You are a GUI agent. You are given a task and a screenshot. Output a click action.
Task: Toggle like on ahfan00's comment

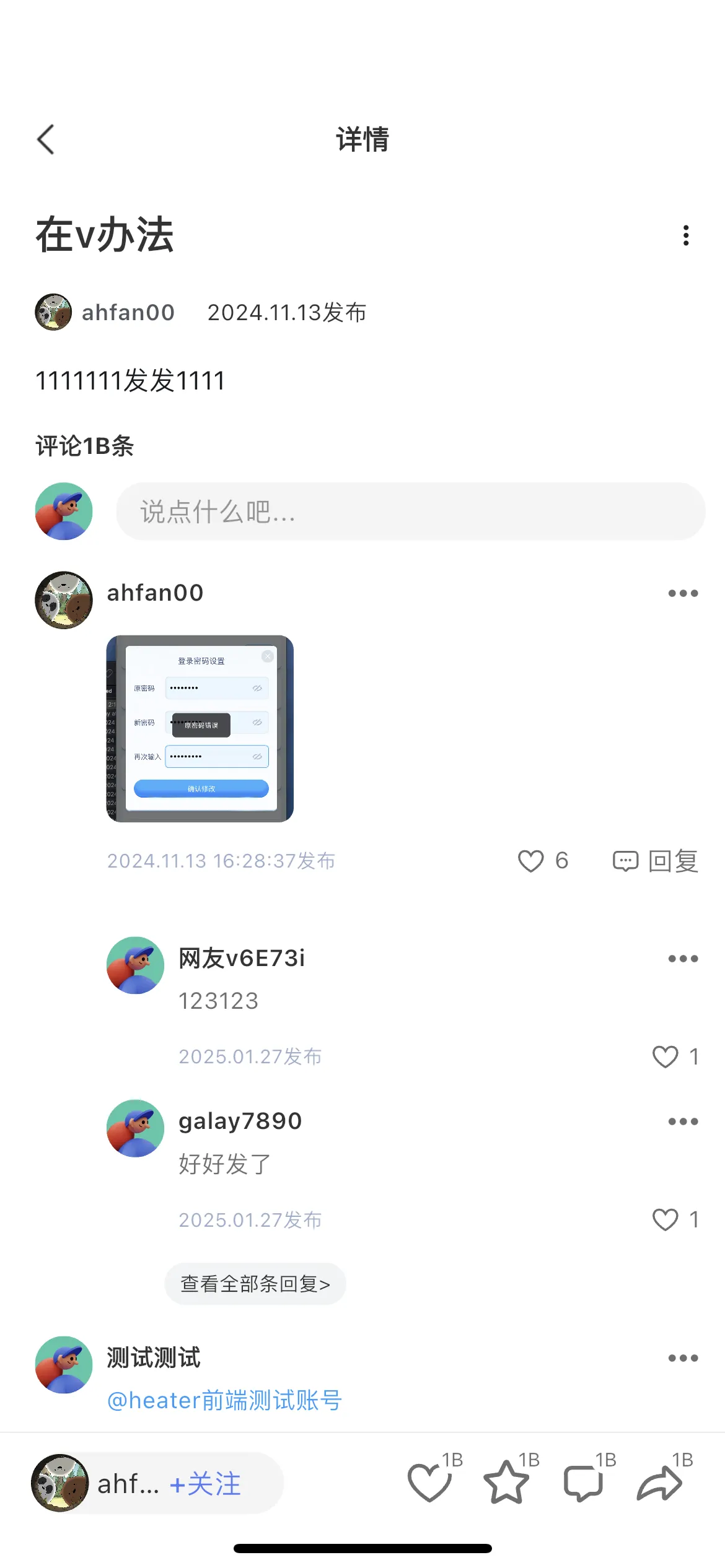point(532,861)
